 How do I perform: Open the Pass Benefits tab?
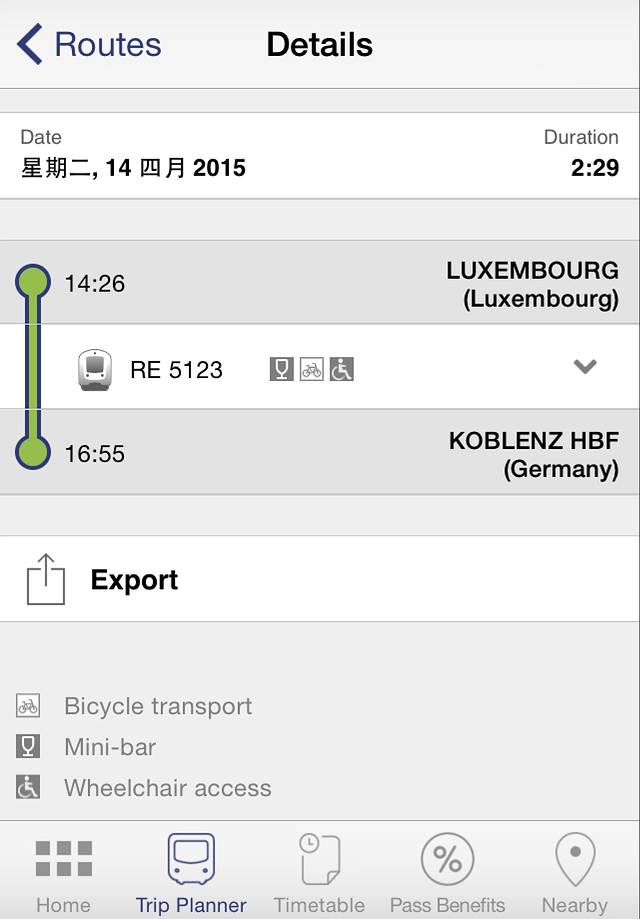tap(447, 874)
